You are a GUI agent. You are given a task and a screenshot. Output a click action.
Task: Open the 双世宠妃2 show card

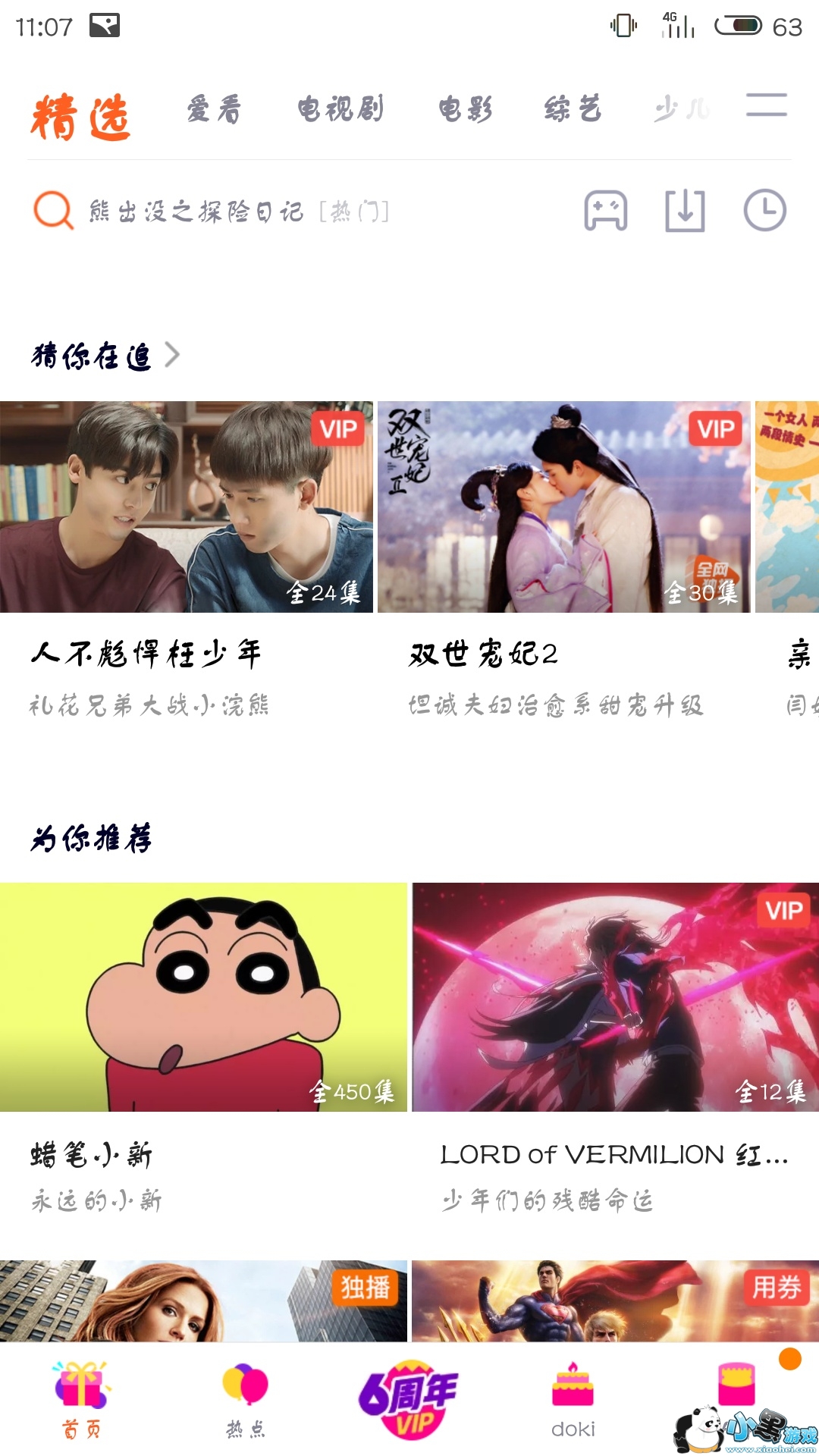point(563,507)
